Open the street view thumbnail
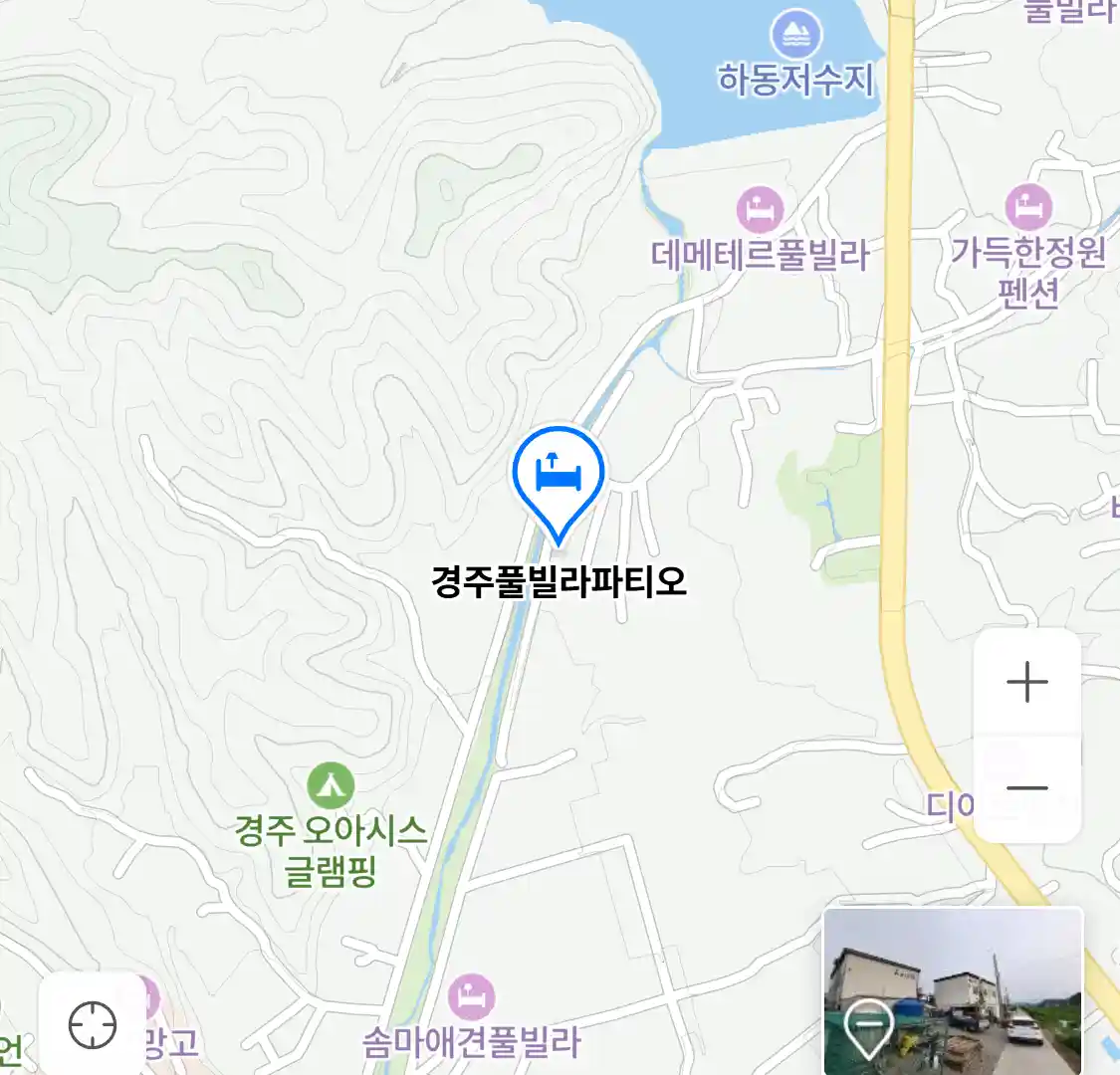1120x1075 pixels. [953, 990]
